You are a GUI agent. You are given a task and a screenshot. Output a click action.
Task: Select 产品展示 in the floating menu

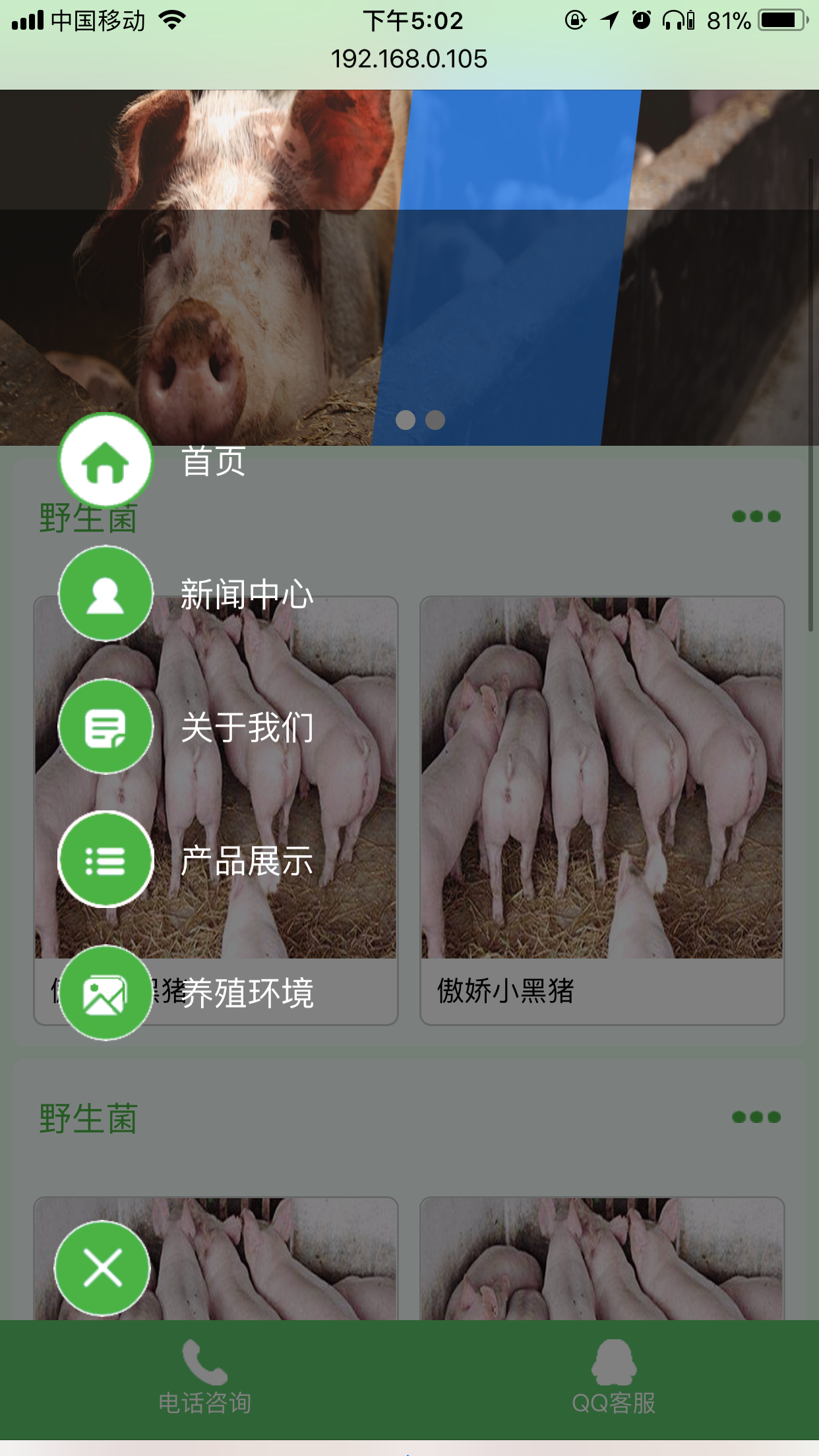click(106, 860)
